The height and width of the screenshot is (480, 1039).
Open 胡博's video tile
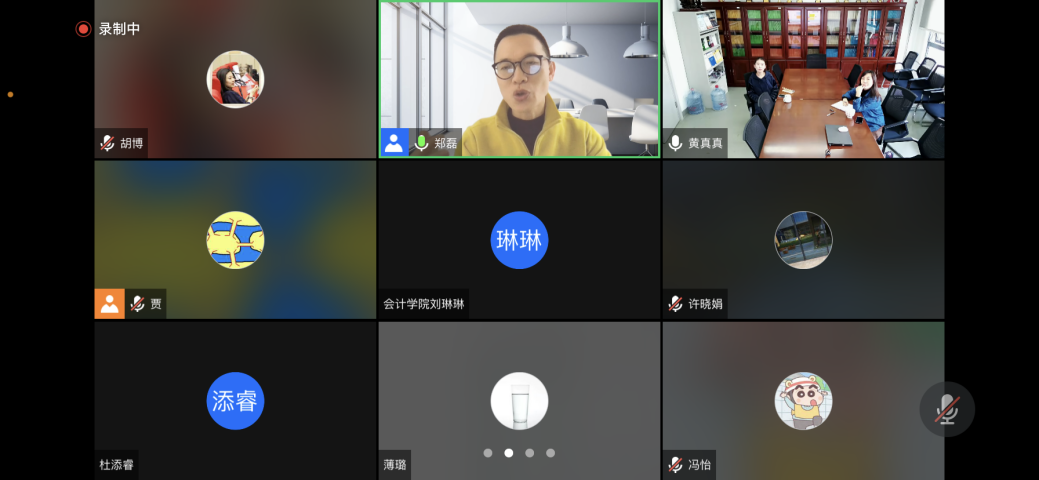(235, 80)
